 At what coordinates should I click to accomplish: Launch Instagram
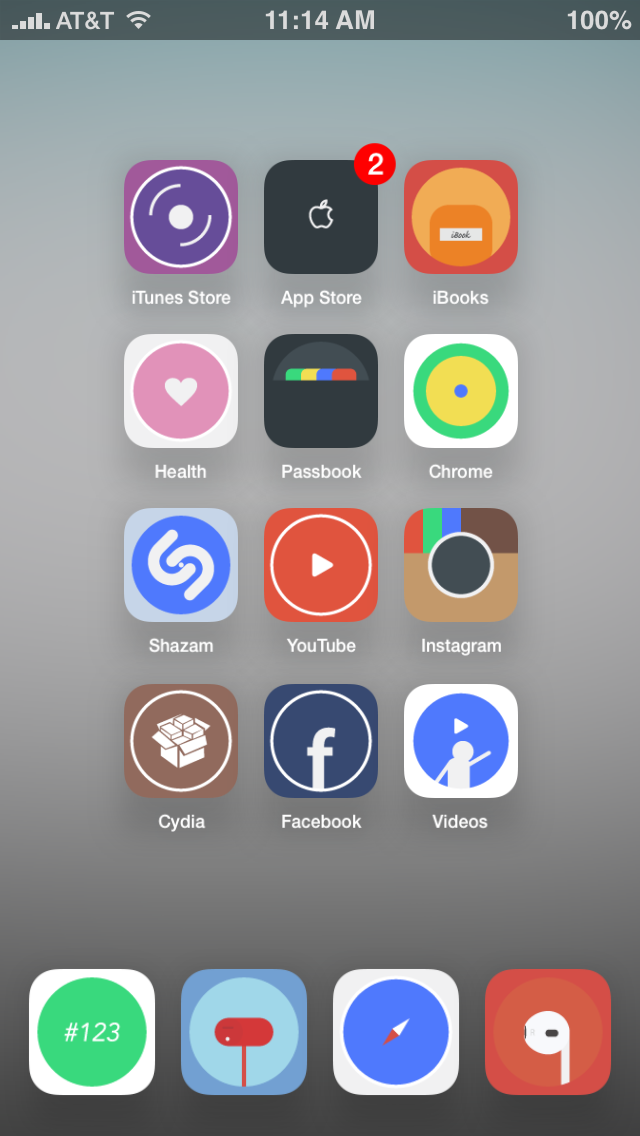point(461,565)
